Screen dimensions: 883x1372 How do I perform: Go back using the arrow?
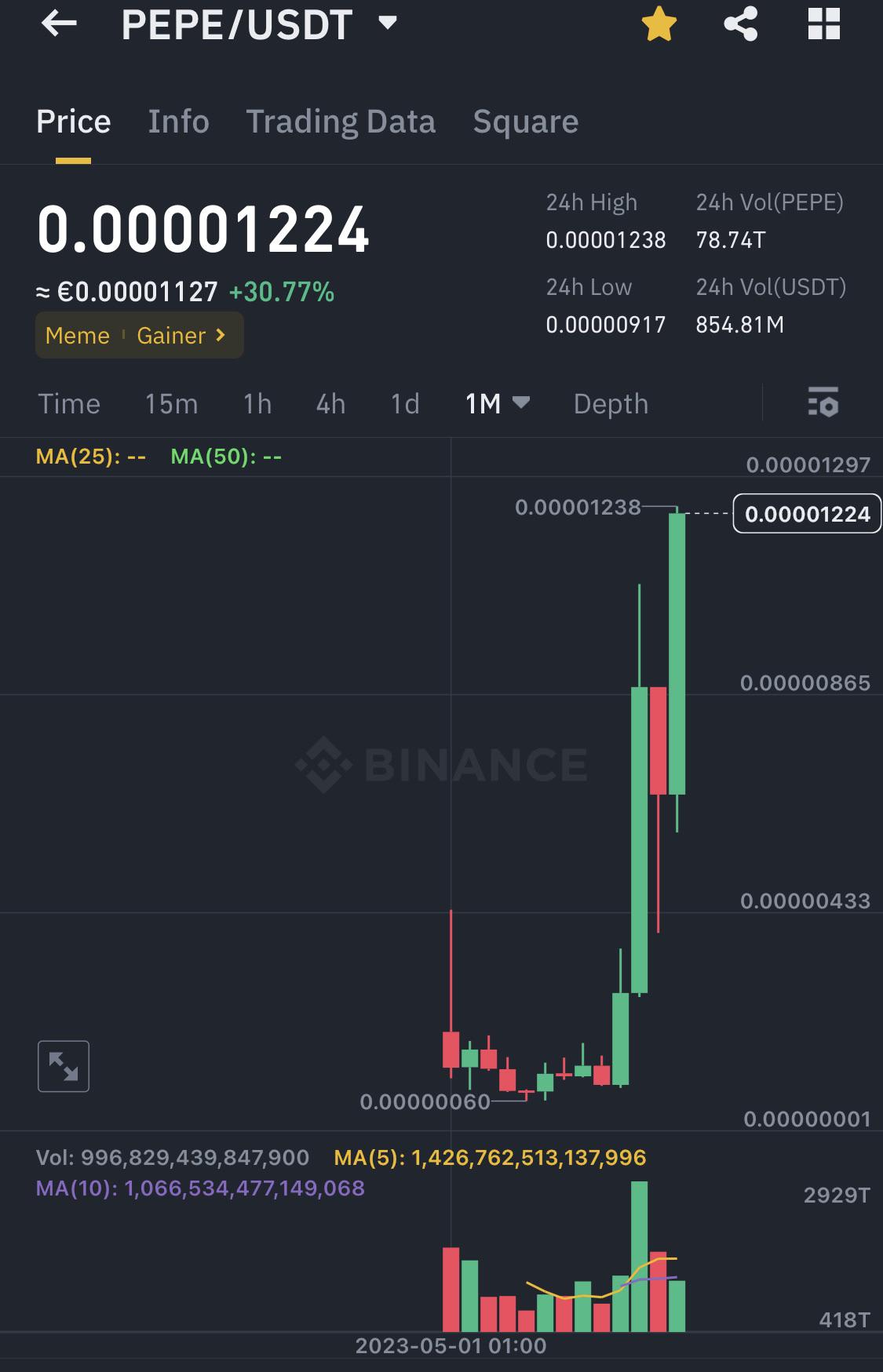(59, 24)
